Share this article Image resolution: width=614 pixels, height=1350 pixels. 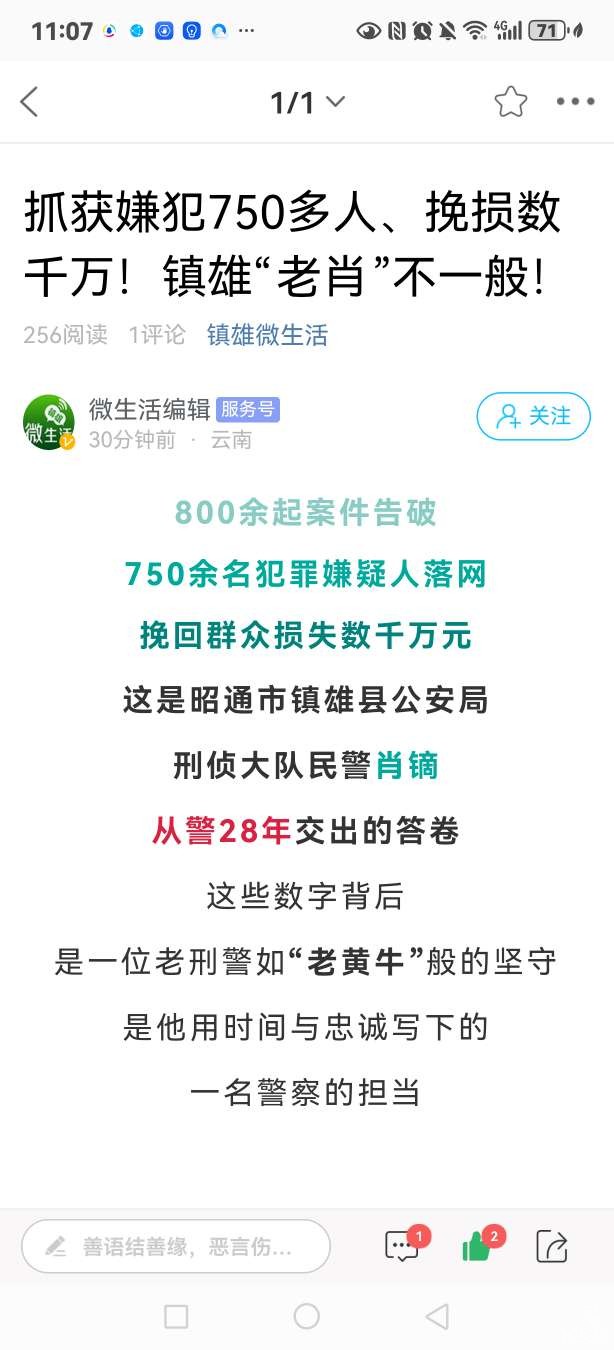pos(551,1246)
